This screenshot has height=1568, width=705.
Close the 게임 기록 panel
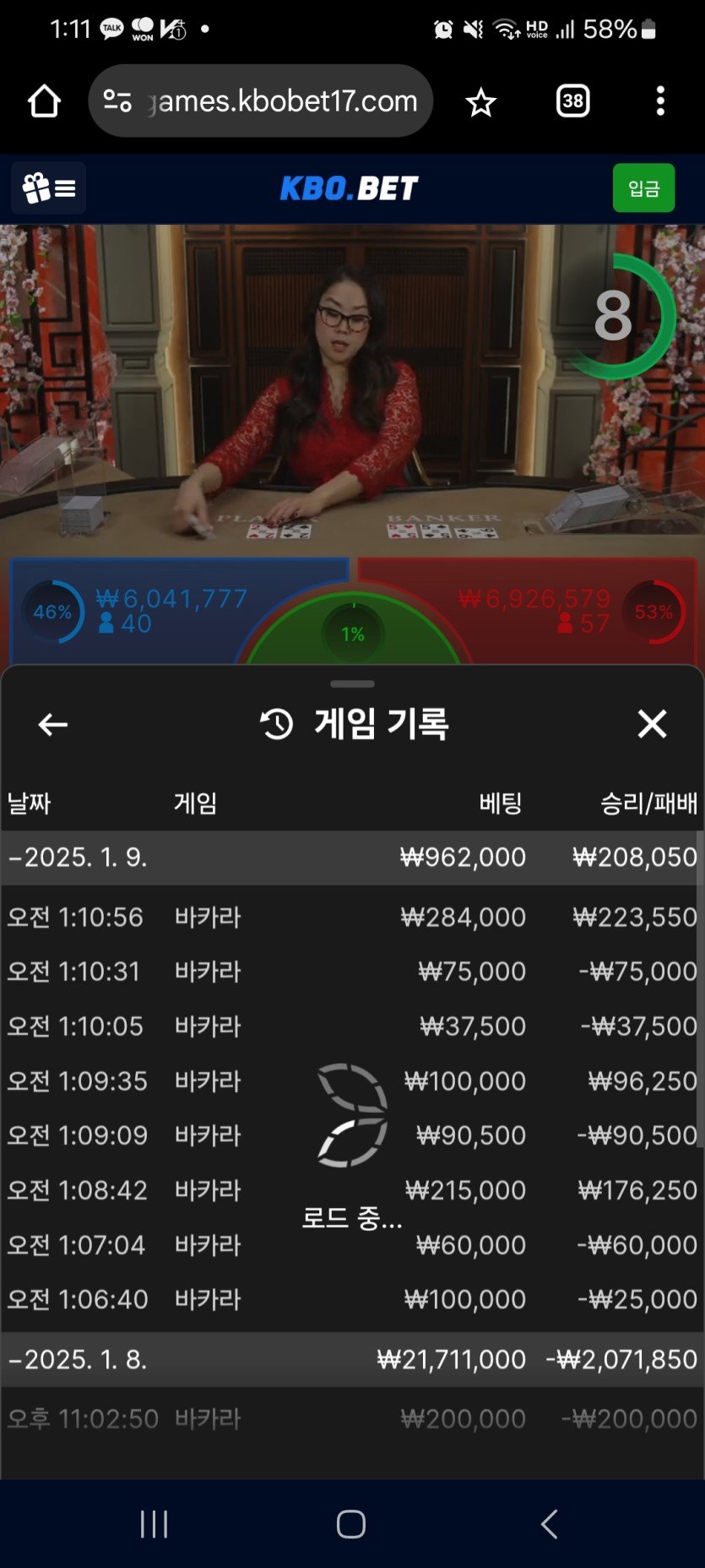pos(652,724)
